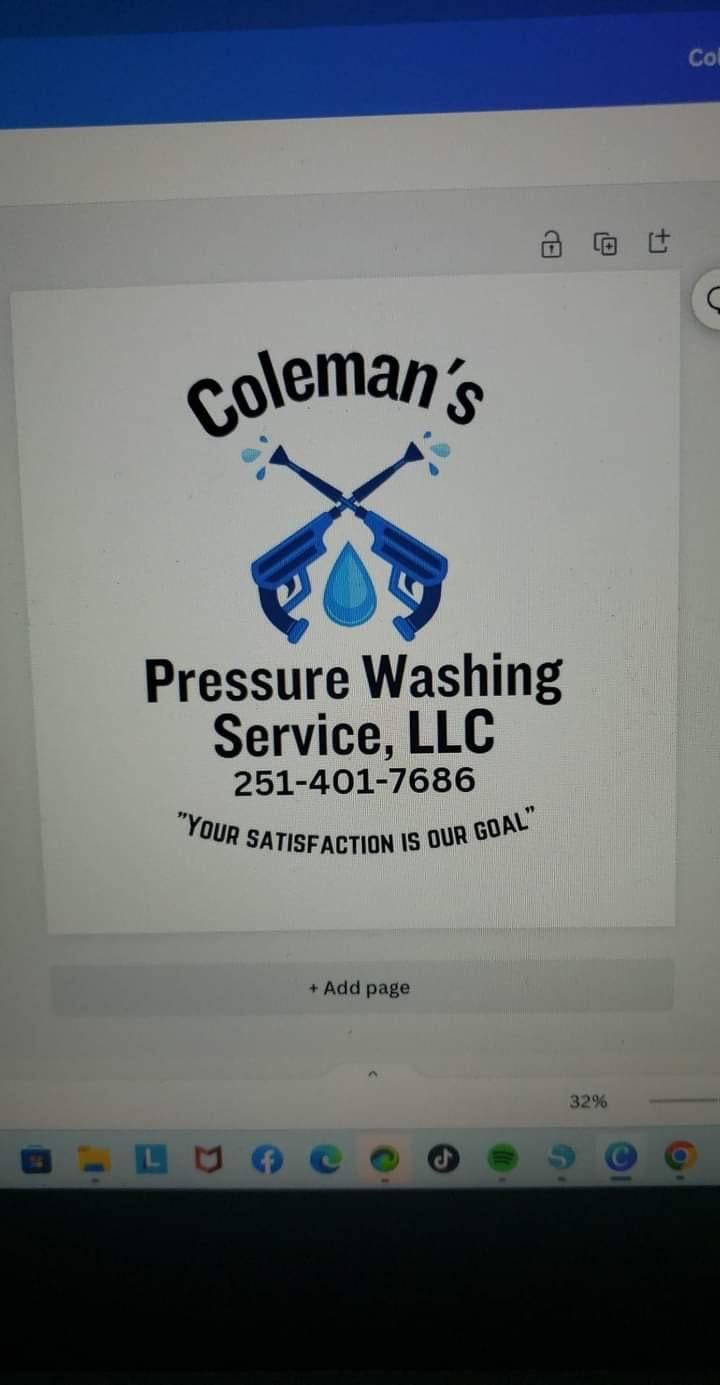Image resolution: width=720 pixels, height=1385 pixels.
Task: Collapse the bottom bar using the chevron
Action: (x=372, y=1072)
